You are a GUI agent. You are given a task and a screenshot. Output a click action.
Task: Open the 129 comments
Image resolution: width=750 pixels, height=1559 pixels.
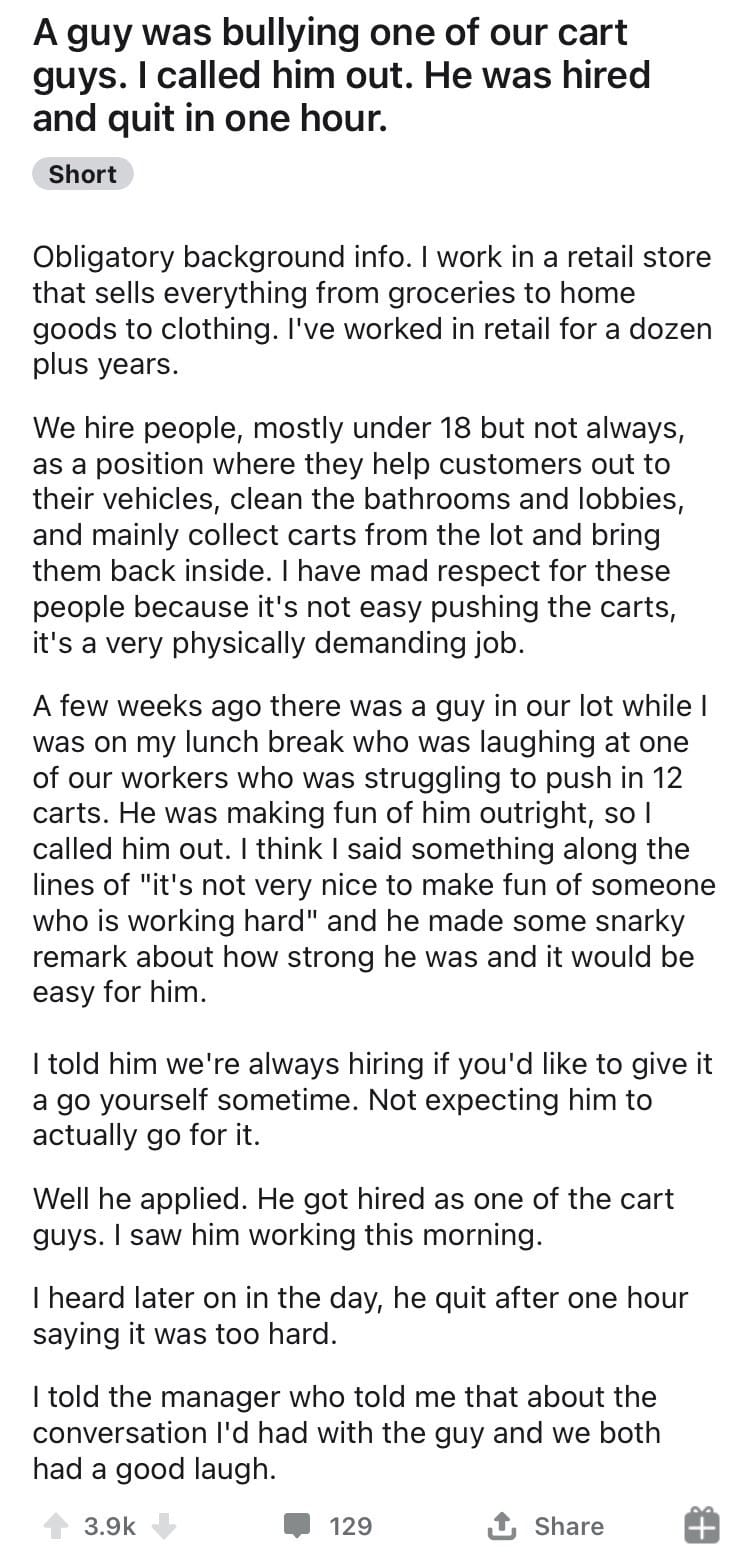(x=327, y=1526)
